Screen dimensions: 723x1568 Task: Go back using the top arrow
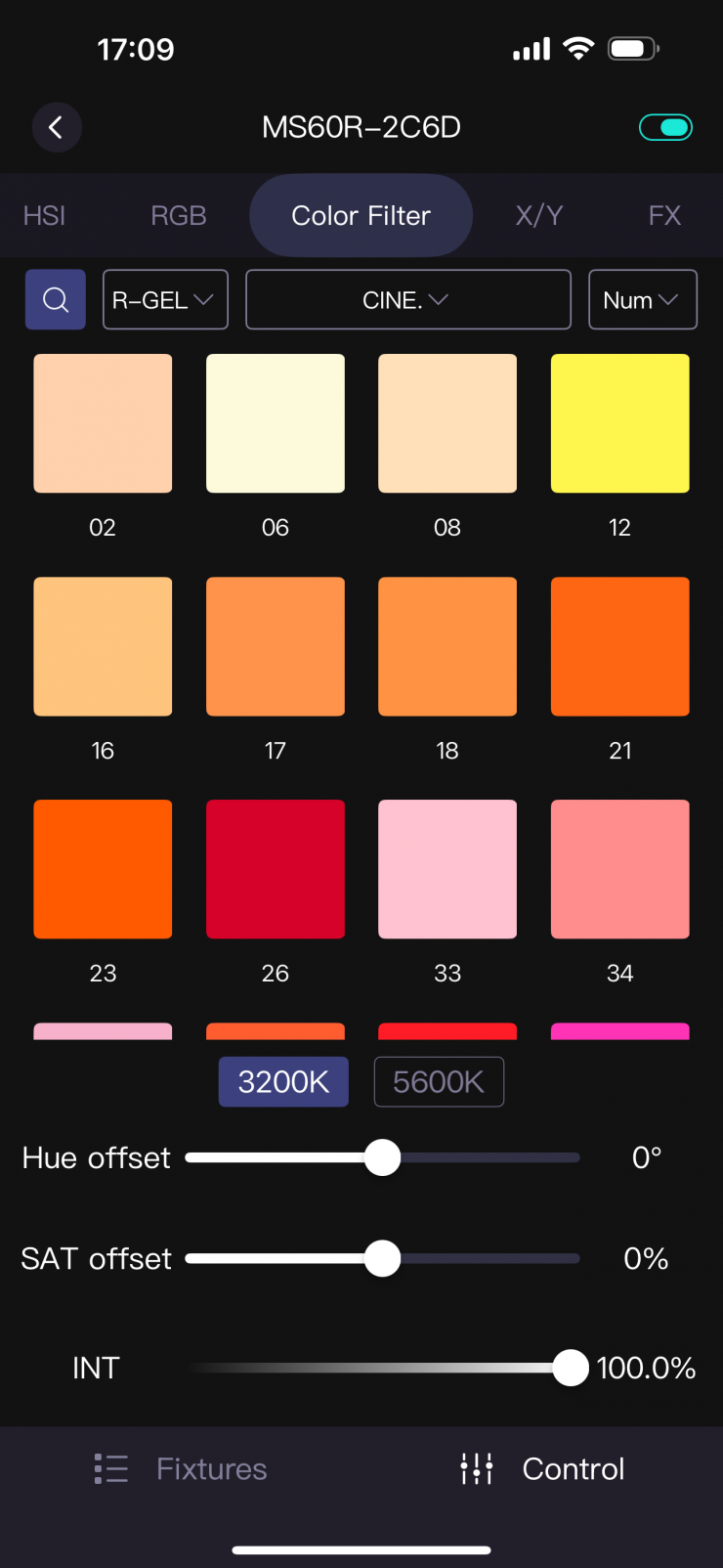pos(56,127)
